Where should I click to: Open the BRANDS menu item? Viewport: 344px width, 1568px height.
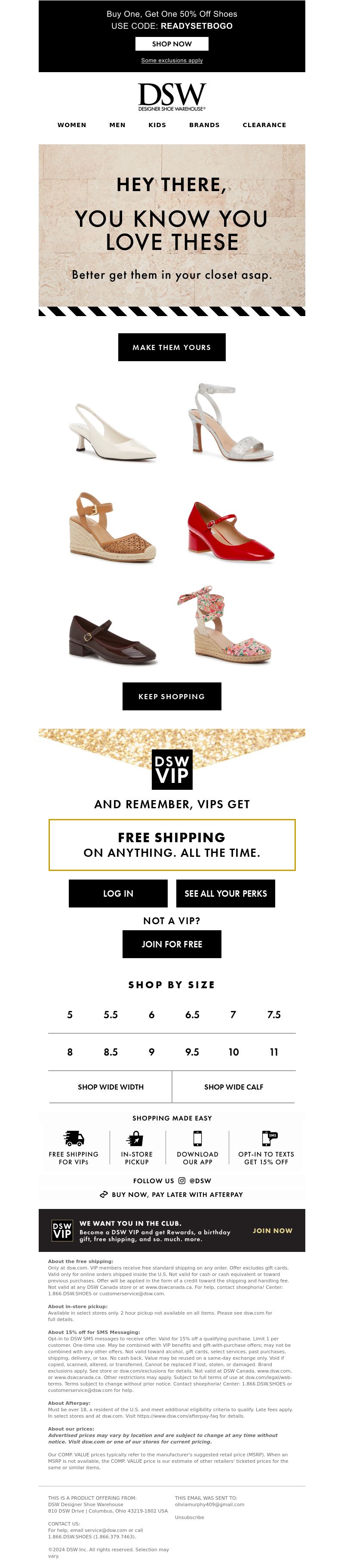pyautogui.click(x=204, y=125)
